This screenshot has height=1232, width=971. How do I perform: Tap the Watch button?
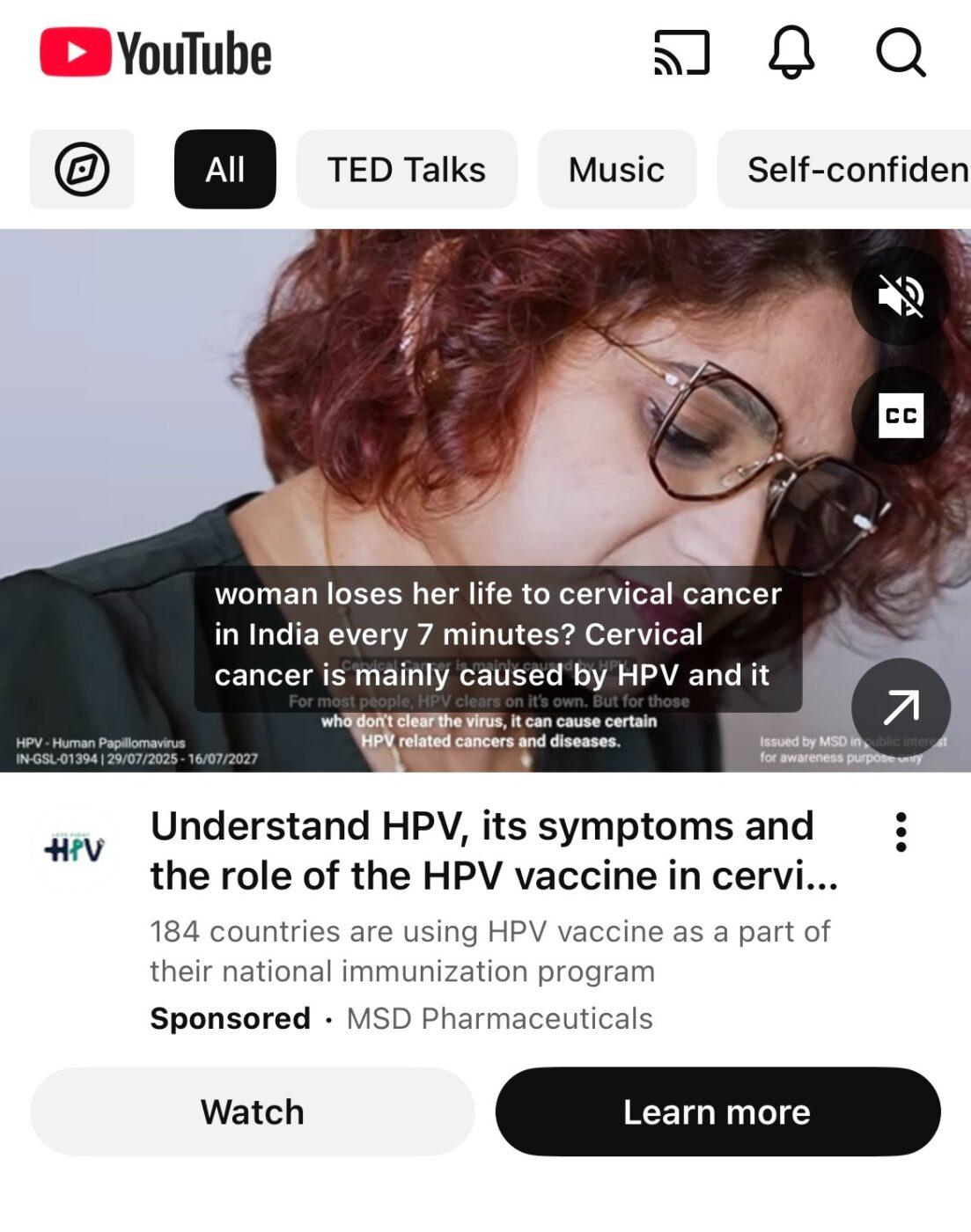pyautogui.click(x=252, y=1111)
